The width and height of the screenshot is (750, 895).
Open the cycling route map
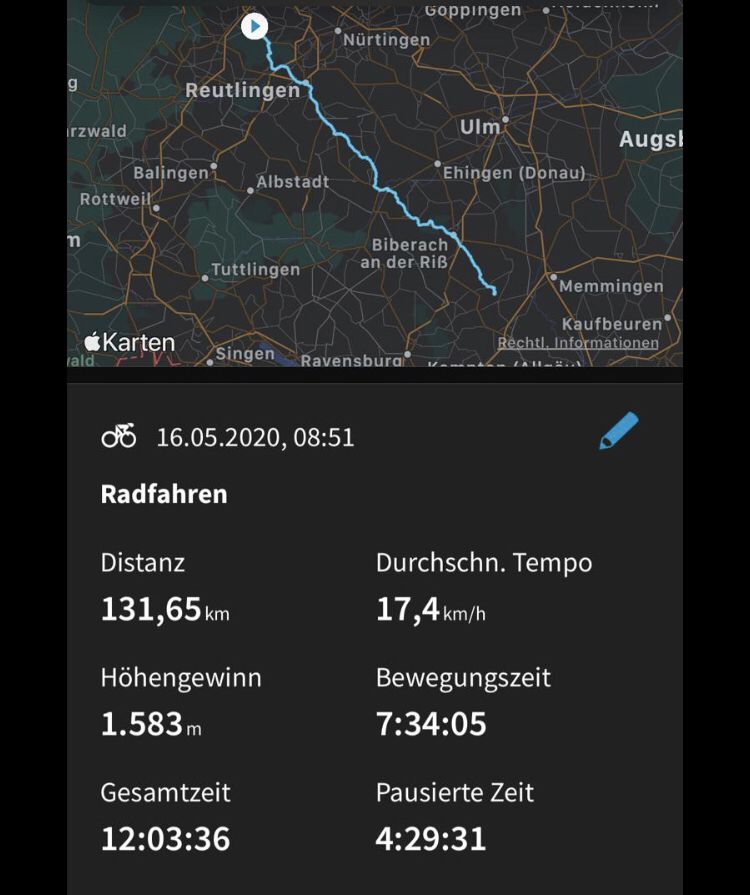(x=375, y=183)
